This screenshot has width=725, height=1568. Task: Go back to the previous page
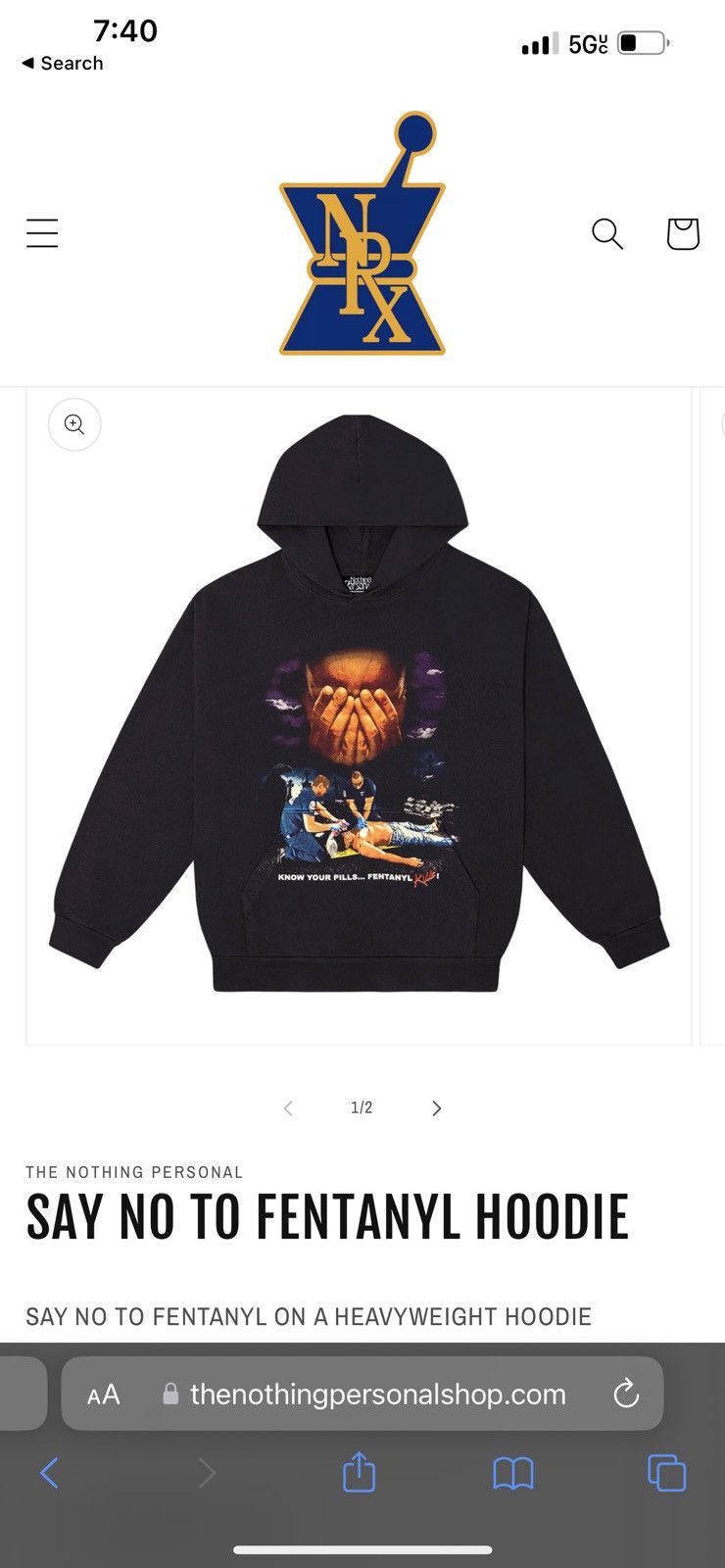coord(50,1473)
